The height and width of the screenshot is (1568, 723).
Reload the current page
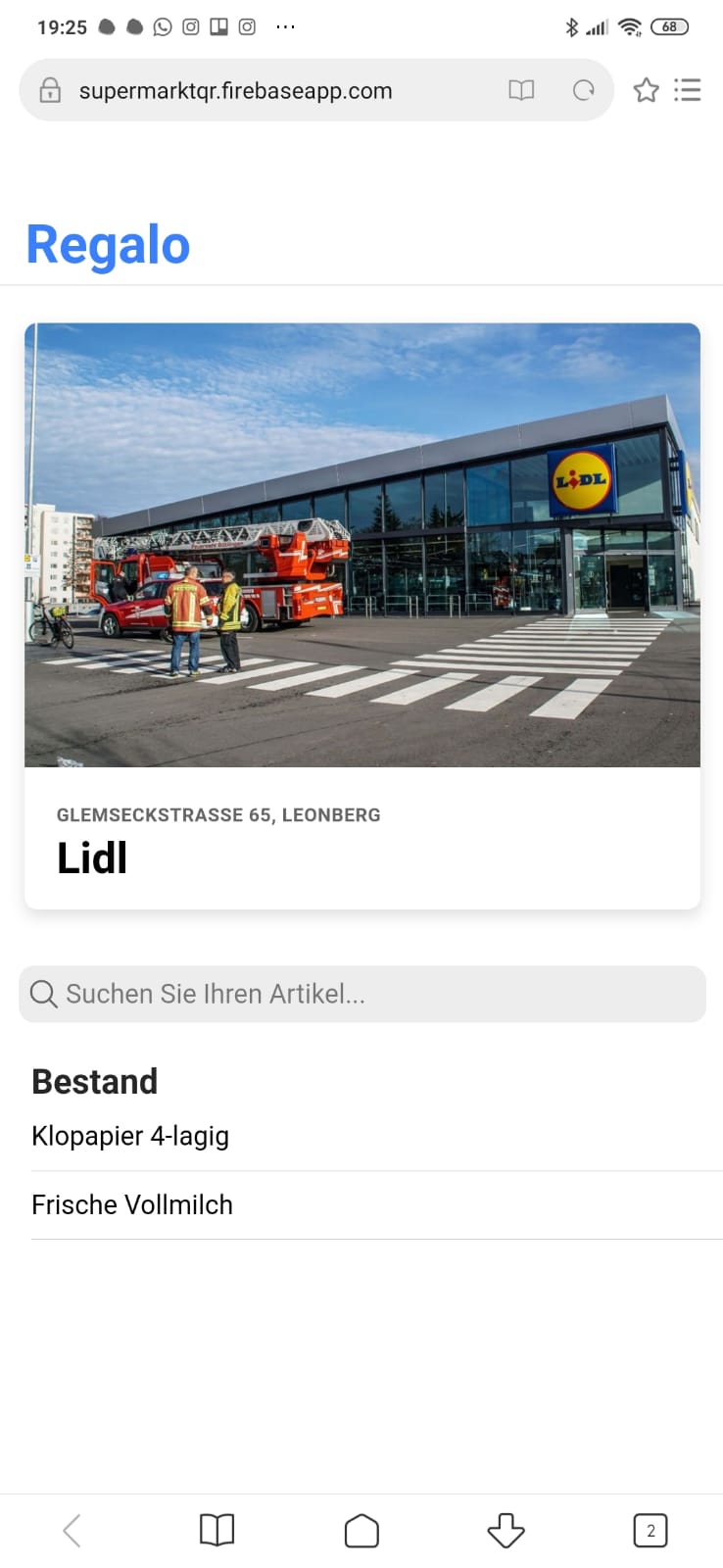coord(583,91)
